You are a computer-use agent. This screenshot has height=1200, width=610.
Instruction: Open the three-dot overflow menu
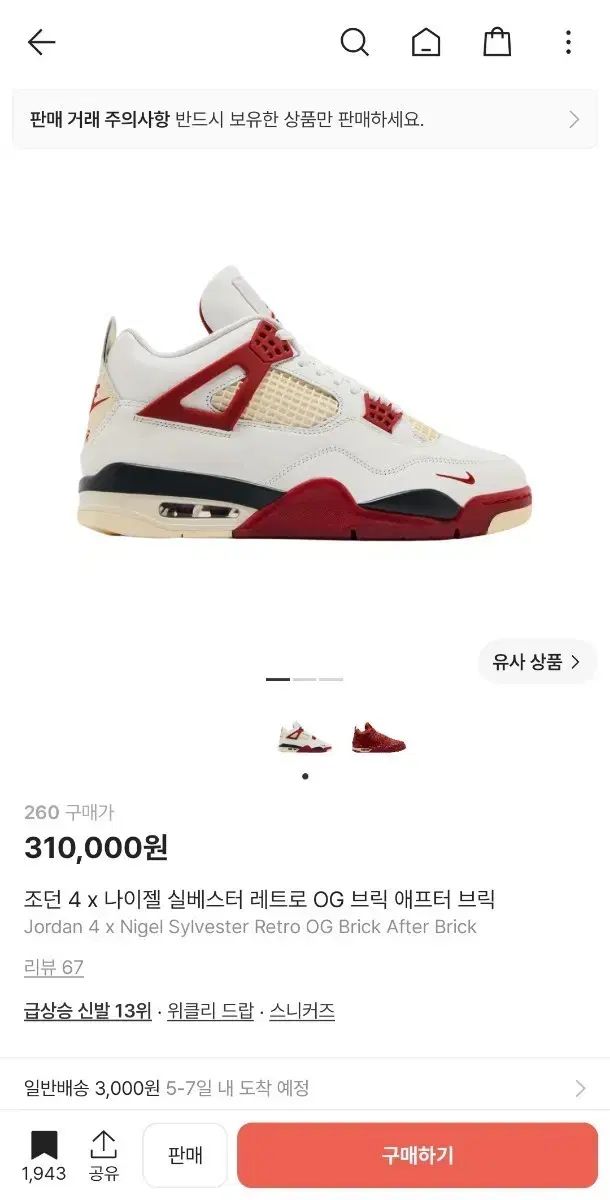[x=568, y=42]
